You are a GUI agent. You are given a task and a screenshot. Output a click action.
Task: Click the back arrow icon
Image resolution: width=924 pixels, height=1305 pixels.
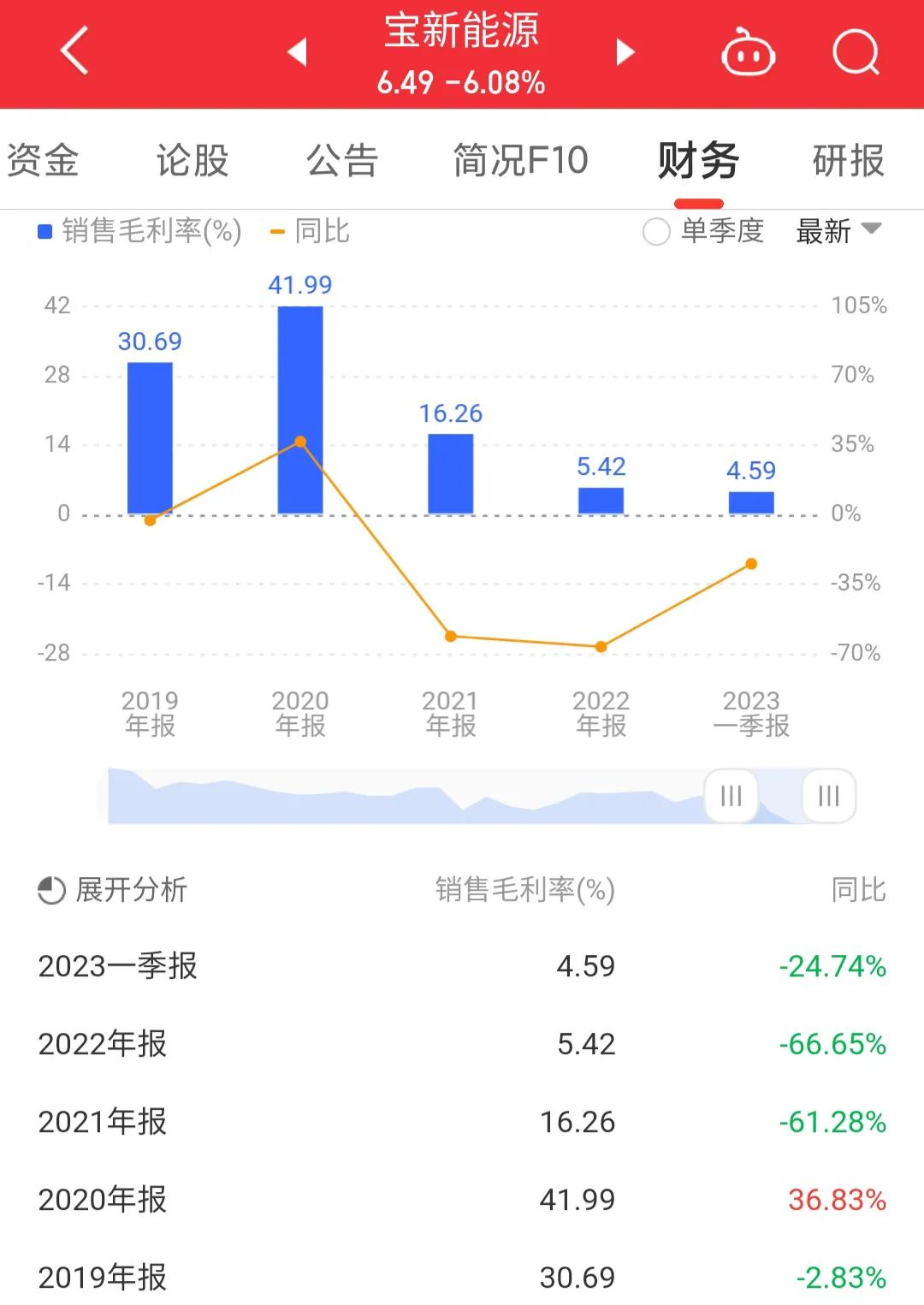[73, 49]
